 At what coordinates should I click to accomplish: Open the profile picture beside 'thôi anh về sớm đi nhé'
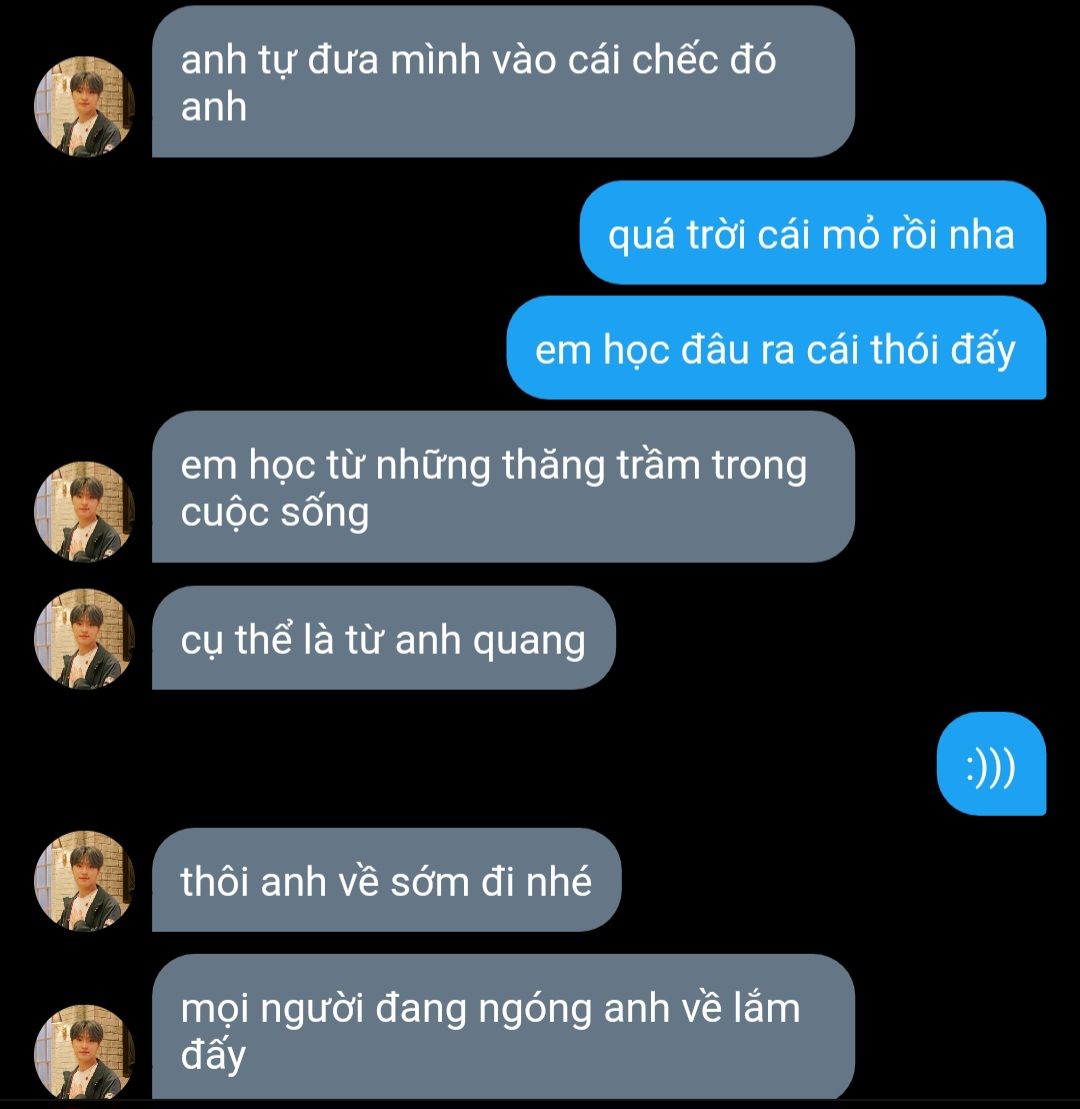pos(84,880)
